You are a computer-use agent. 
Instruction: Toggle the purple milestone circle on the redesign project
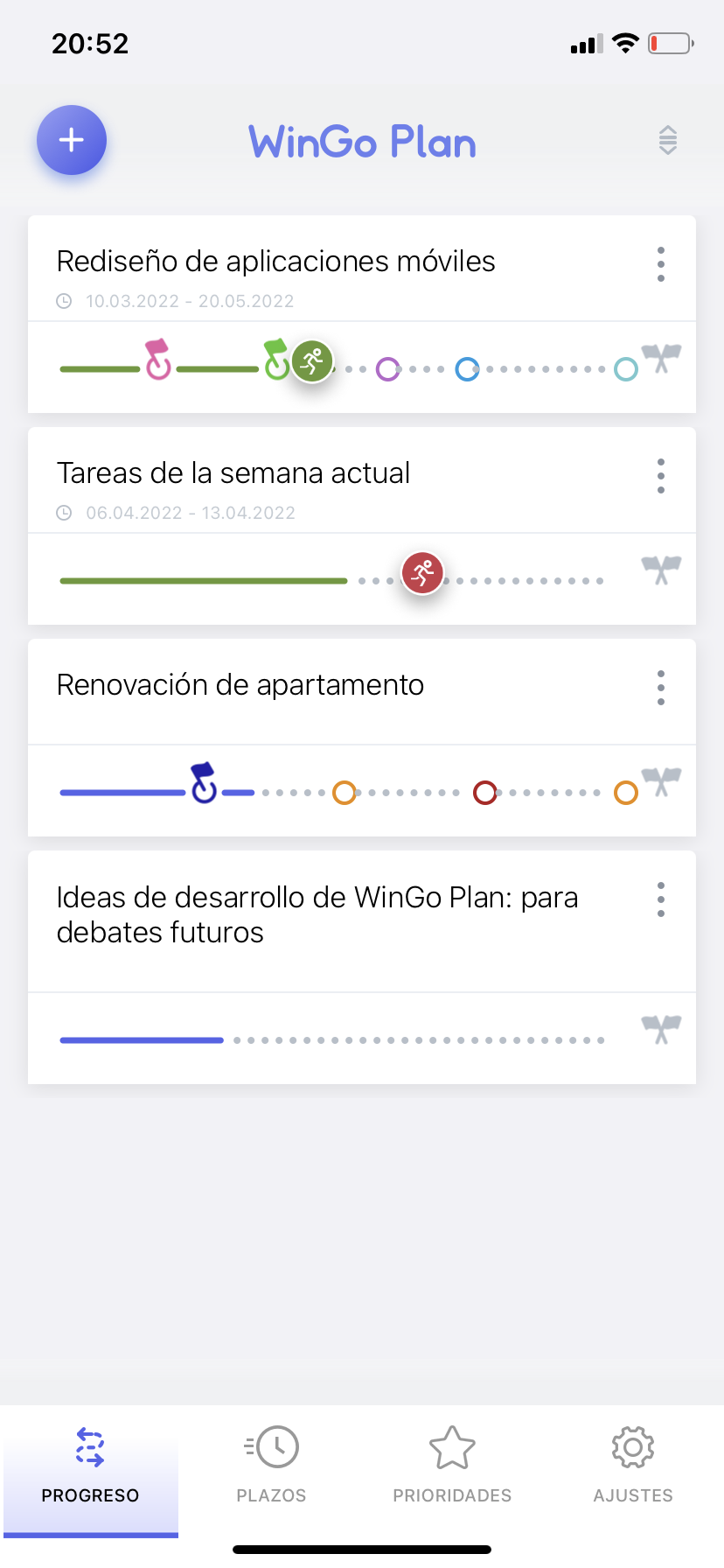(x=387, y=369)
